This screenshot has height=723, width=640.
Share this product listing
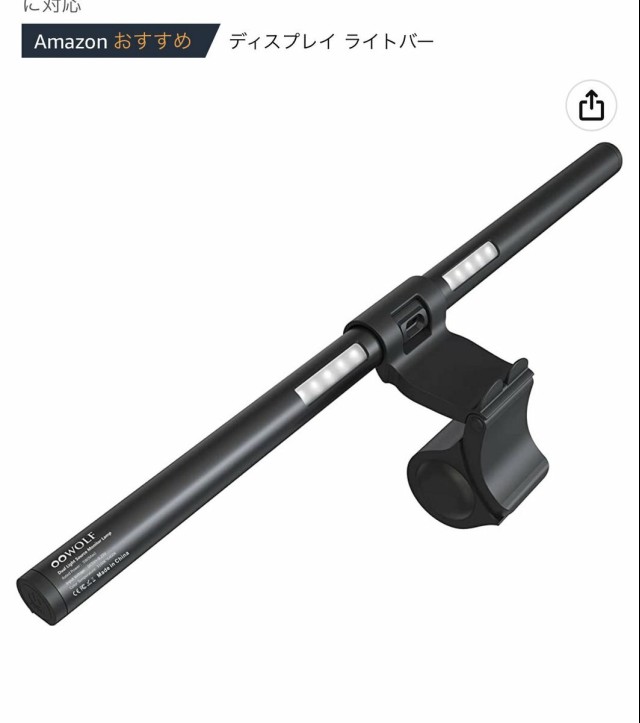[591, 106]
